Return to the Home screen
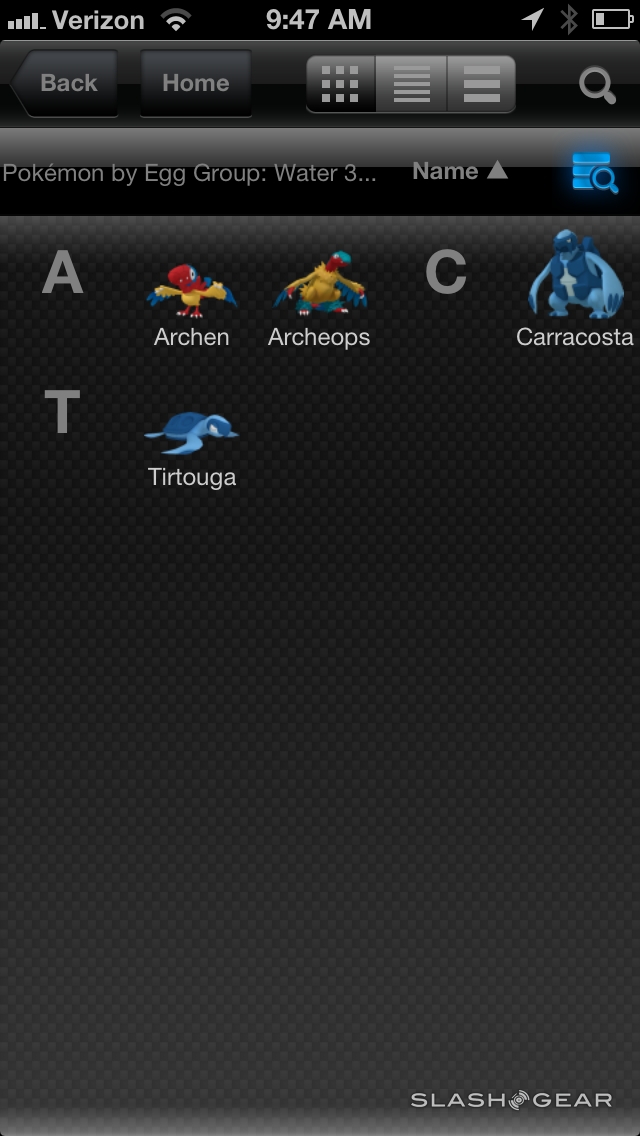The width and height of the screenshot is (640, 1136). pyautogui.click(x=195, y=84)
